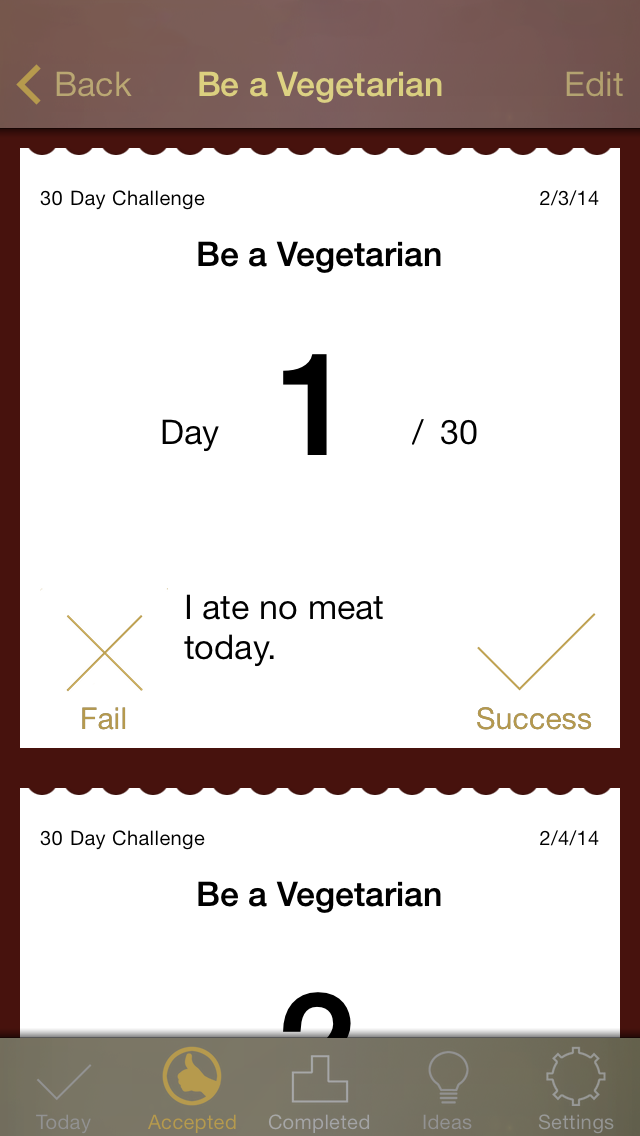Edit the Be a Vegetarian challenge

point(594,84)
